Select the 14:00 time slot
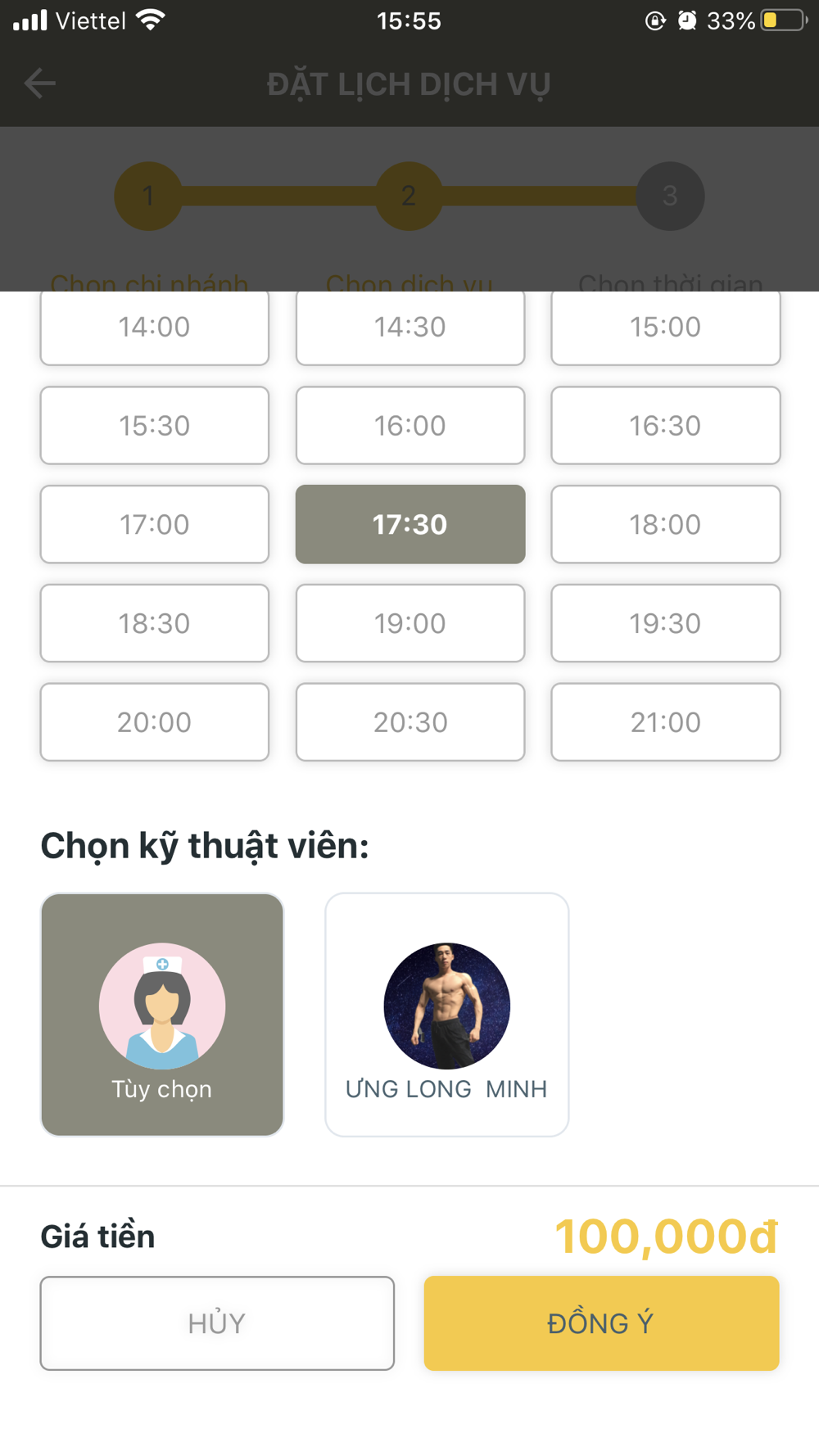 [154, 328]
